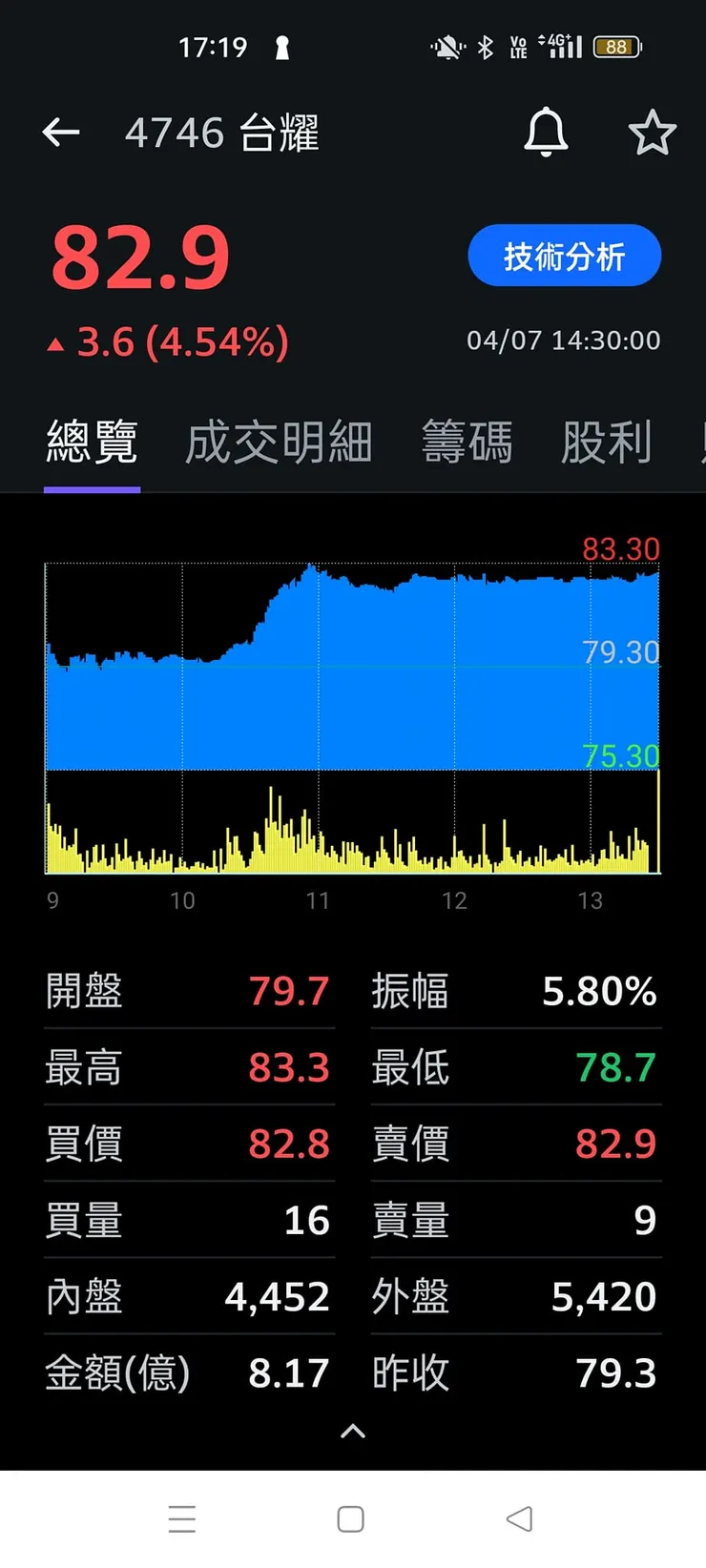This screenshot has height=1568, width=706.
Task: Open the 籌碼 tab
Action: pos(467,442)
